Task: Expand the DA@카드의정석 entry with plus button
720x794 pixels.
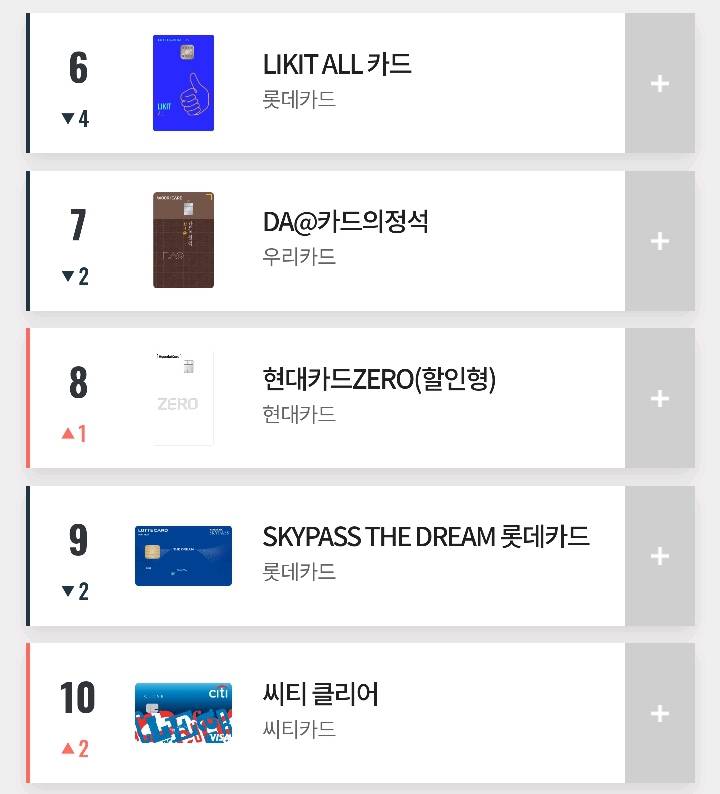Action: tap(659, 240)
